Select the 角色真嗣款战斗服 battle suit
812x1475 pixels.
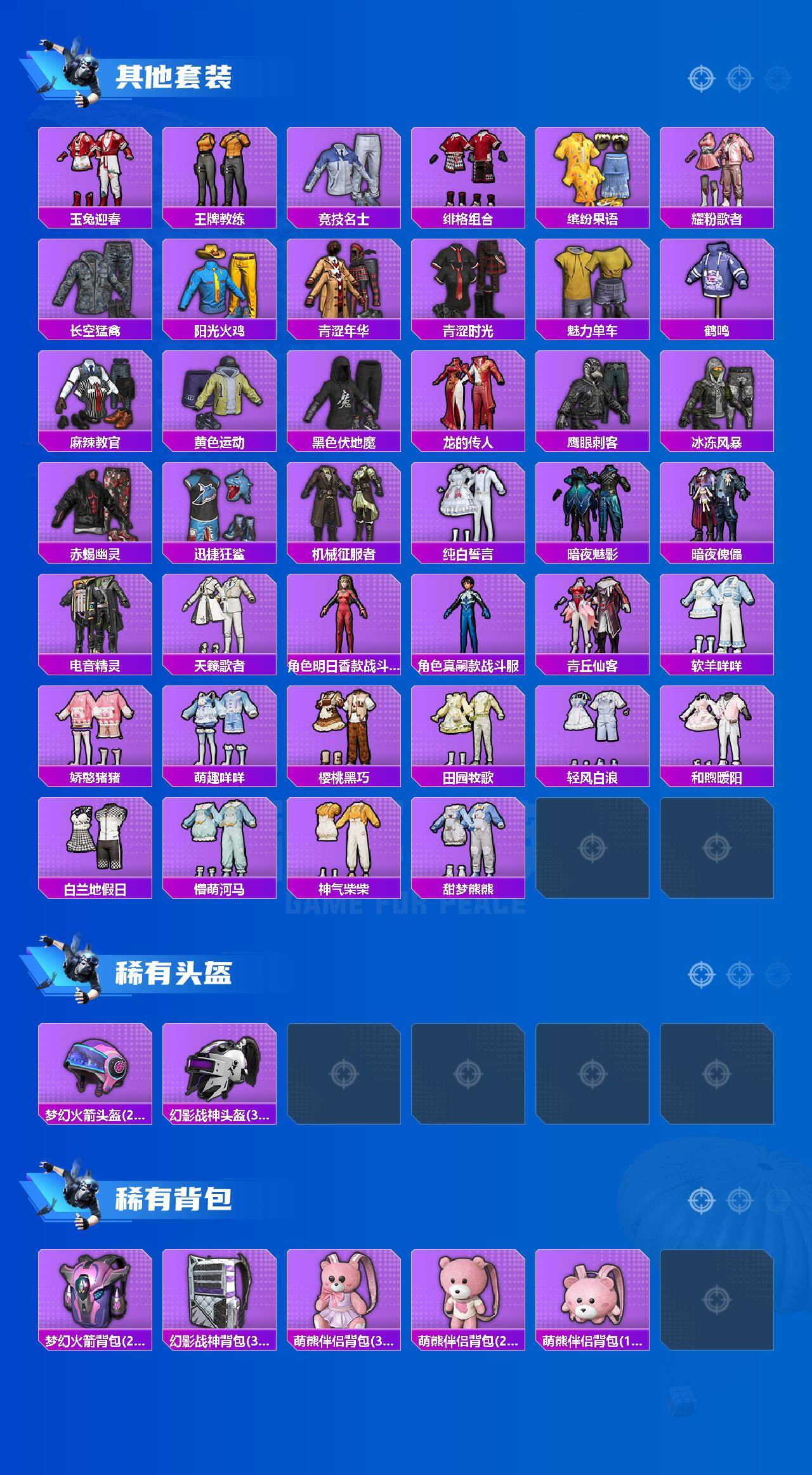(x=471, y=619)
